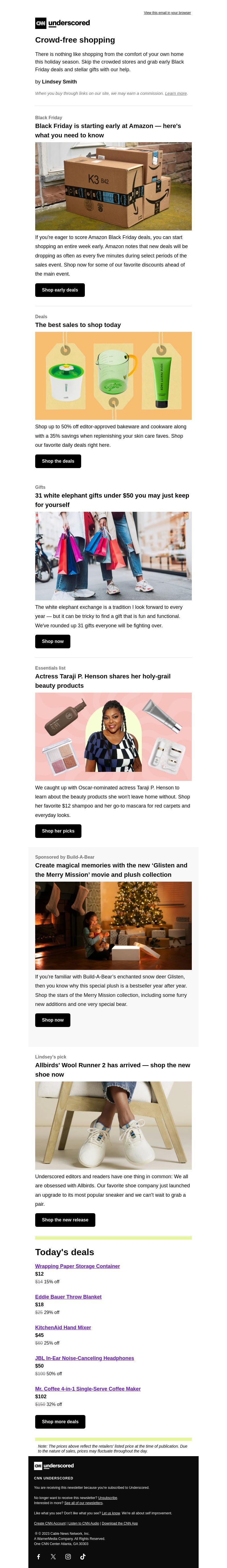Open the Allbirds Wool Runner shoe image
This screenshot has height=1568, width=227.
[x=113, y=1125]
